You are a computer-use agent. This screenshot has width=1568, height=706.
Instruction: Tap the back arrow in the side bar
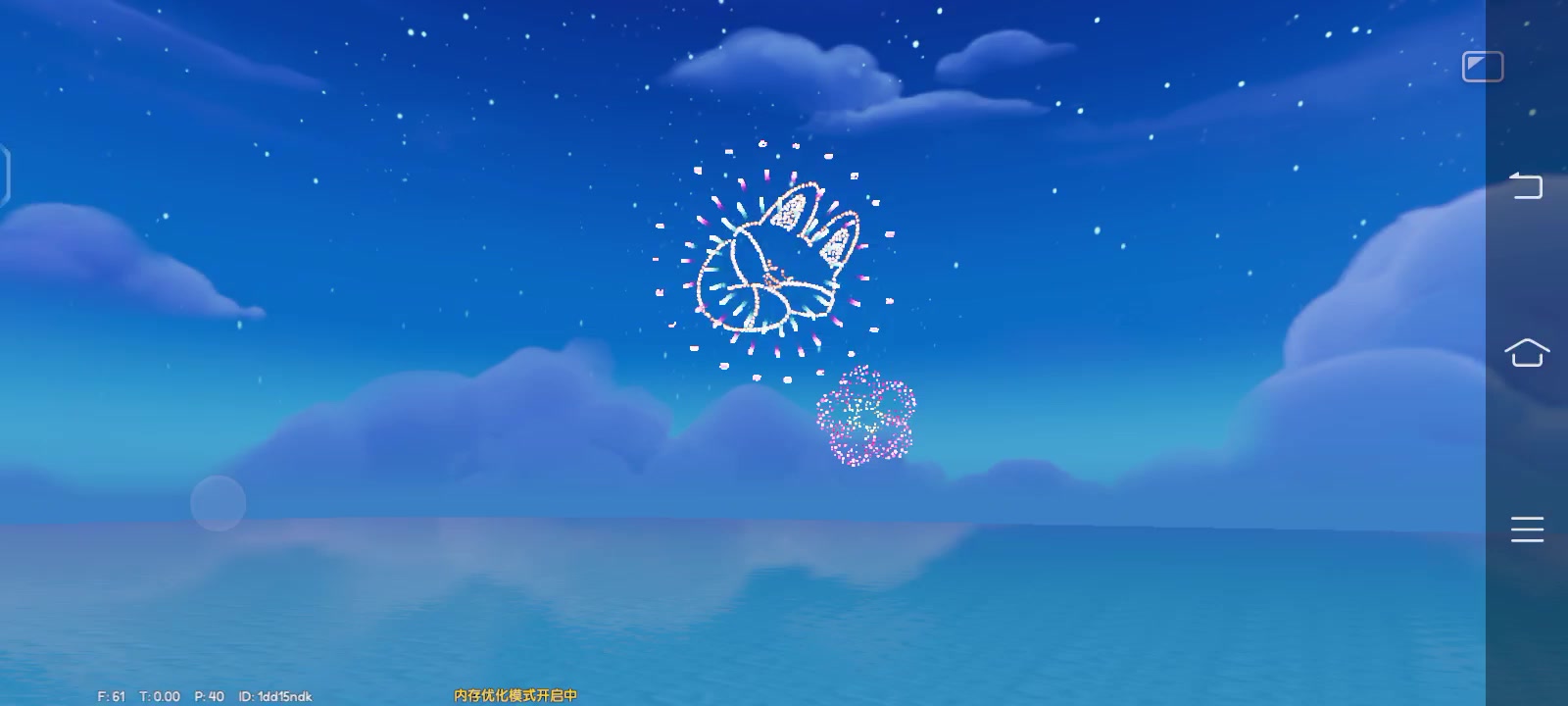pos(1526,184)
